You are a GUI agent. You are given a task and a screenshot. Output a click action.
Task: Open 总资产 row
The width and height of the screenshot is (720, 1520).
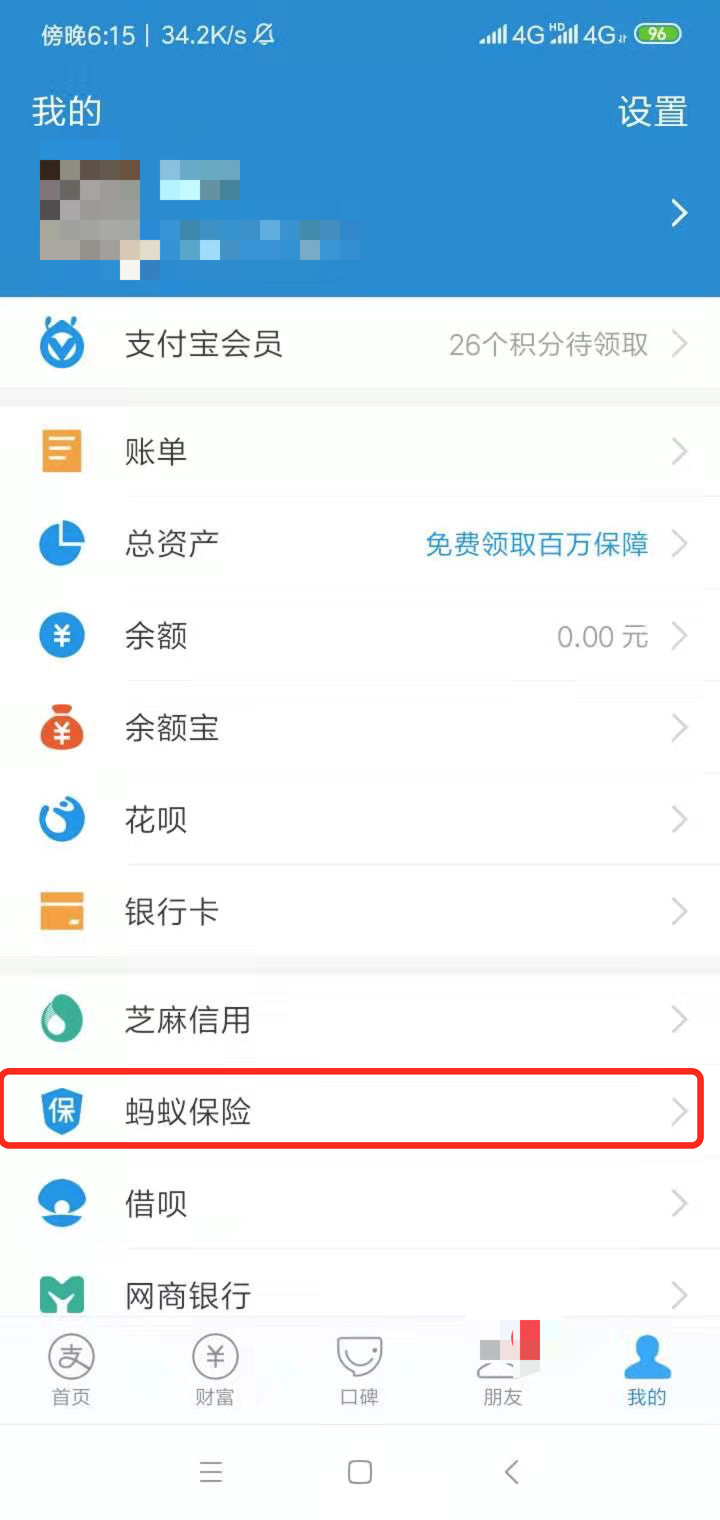(x=360, y=544)
